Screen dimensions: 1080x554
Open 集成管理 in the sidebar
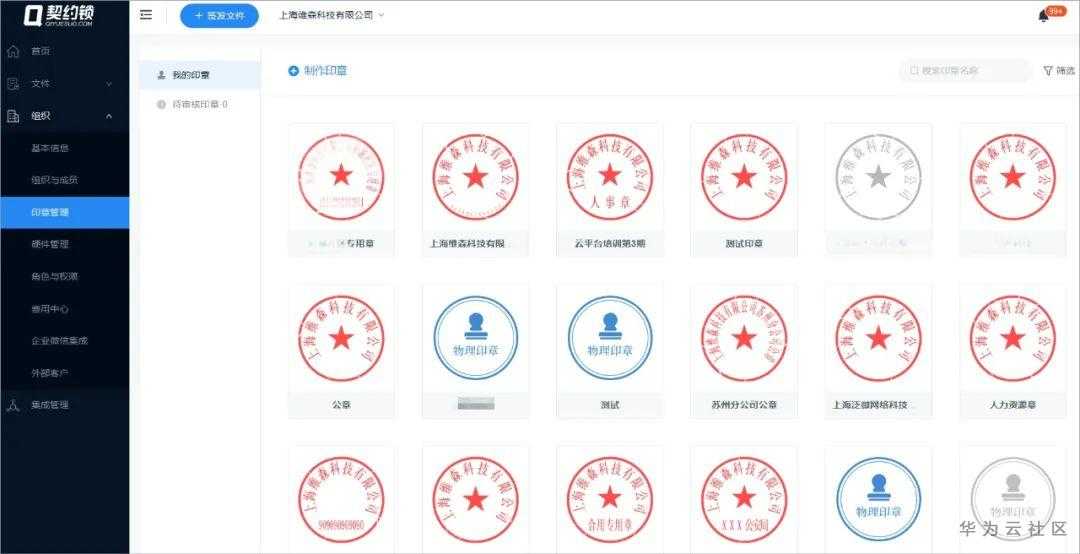pos(49,405)
